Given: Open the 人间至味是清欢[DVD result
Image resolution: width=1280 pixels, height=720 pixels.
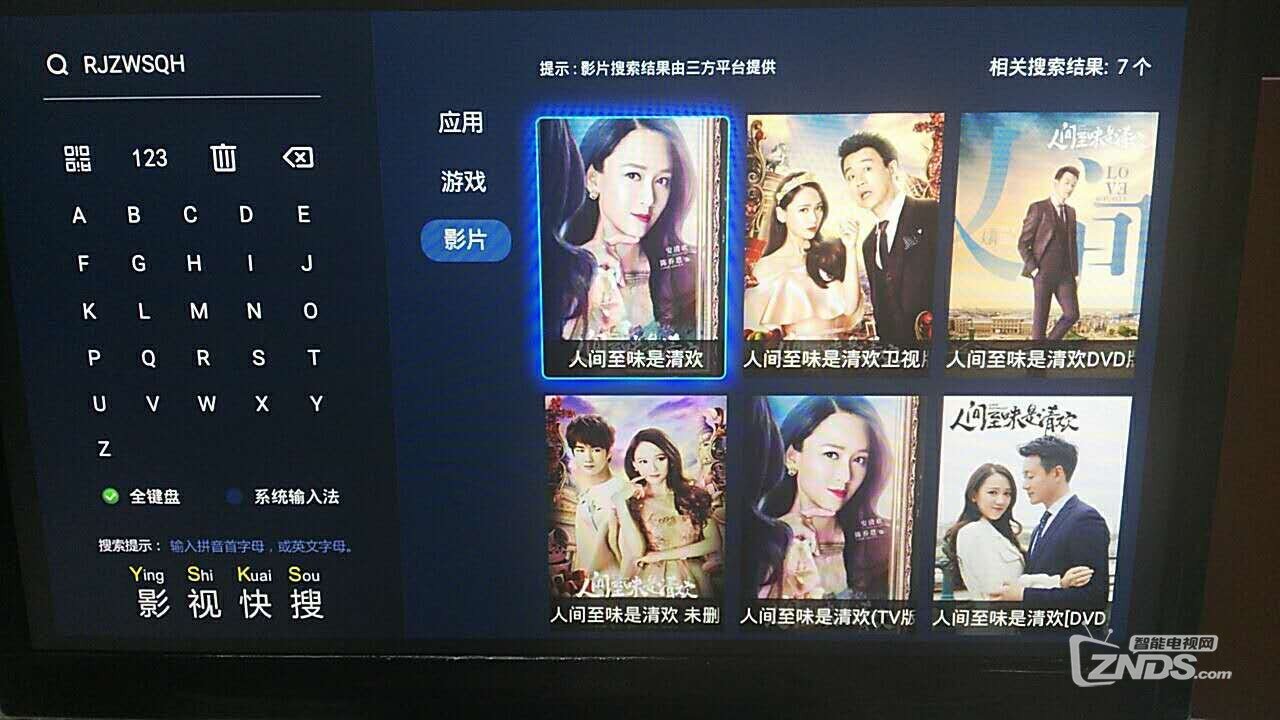Looking at the screenshot, I should [x=1033, y=512].
